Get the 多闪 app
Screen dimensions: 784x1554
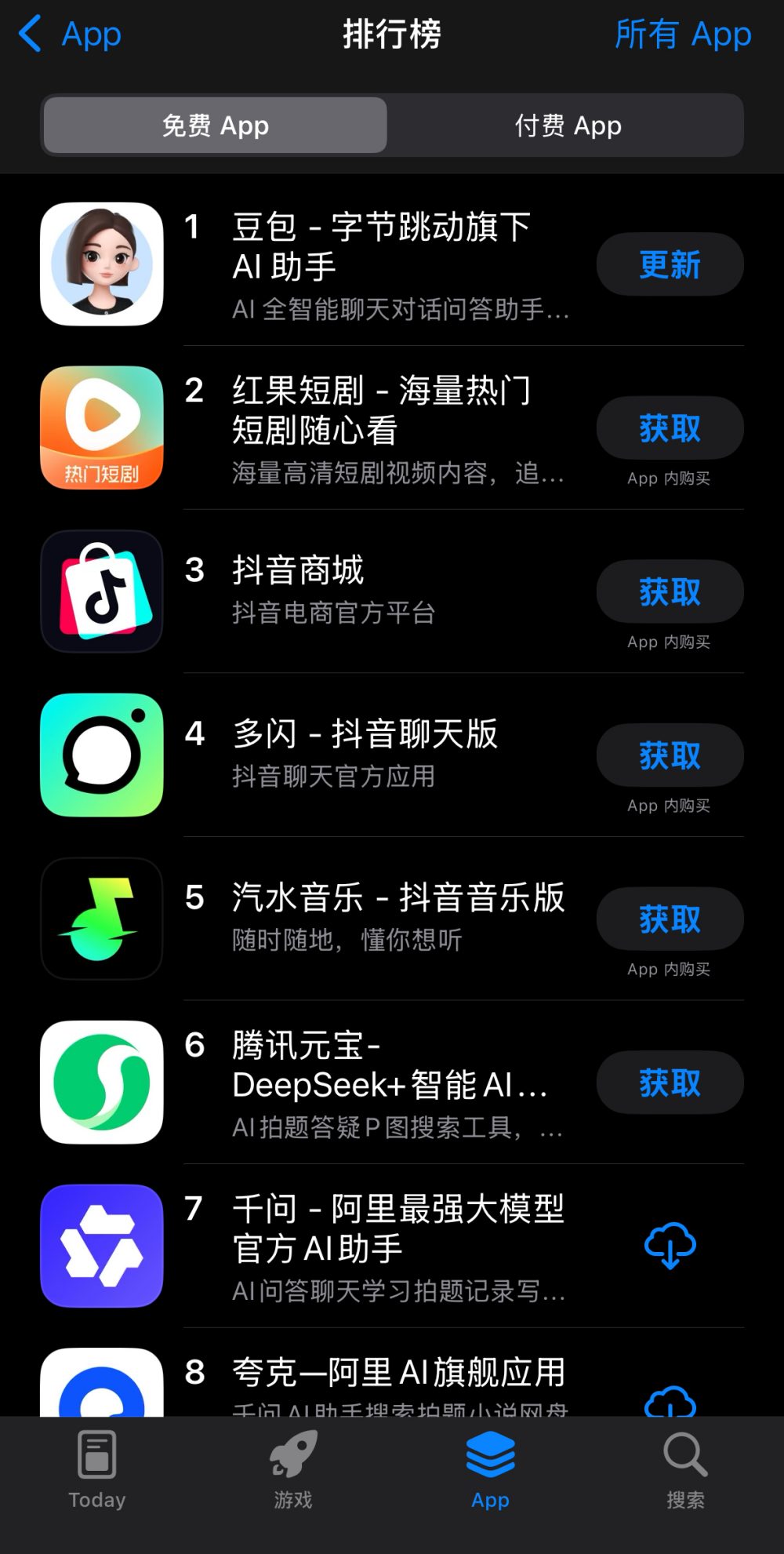pyautogui.click(x=670, y=755)
